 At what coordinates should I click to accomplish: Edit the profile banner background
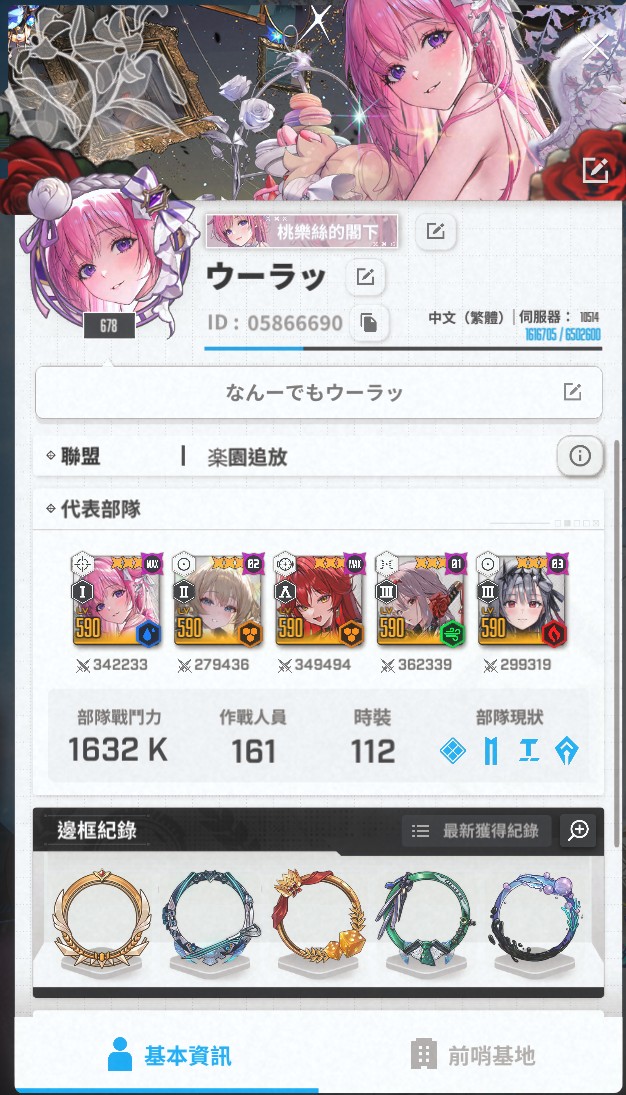(x=596, y=171)
